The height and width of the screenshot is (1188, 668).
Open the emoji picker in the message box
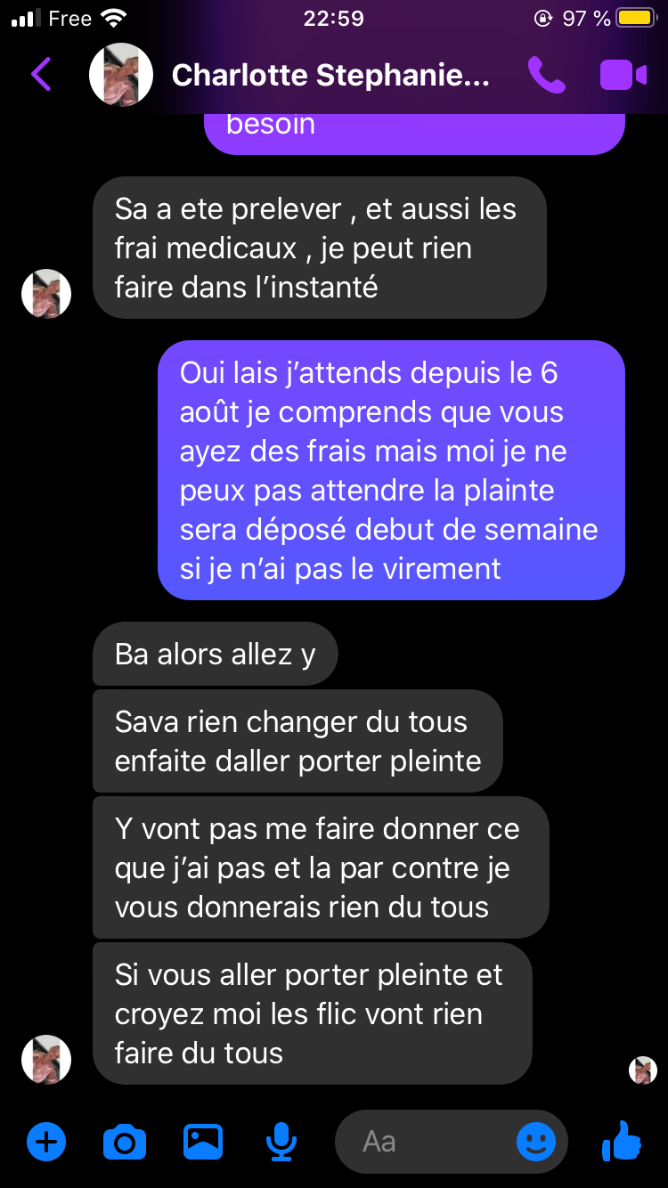[536, 1141]
